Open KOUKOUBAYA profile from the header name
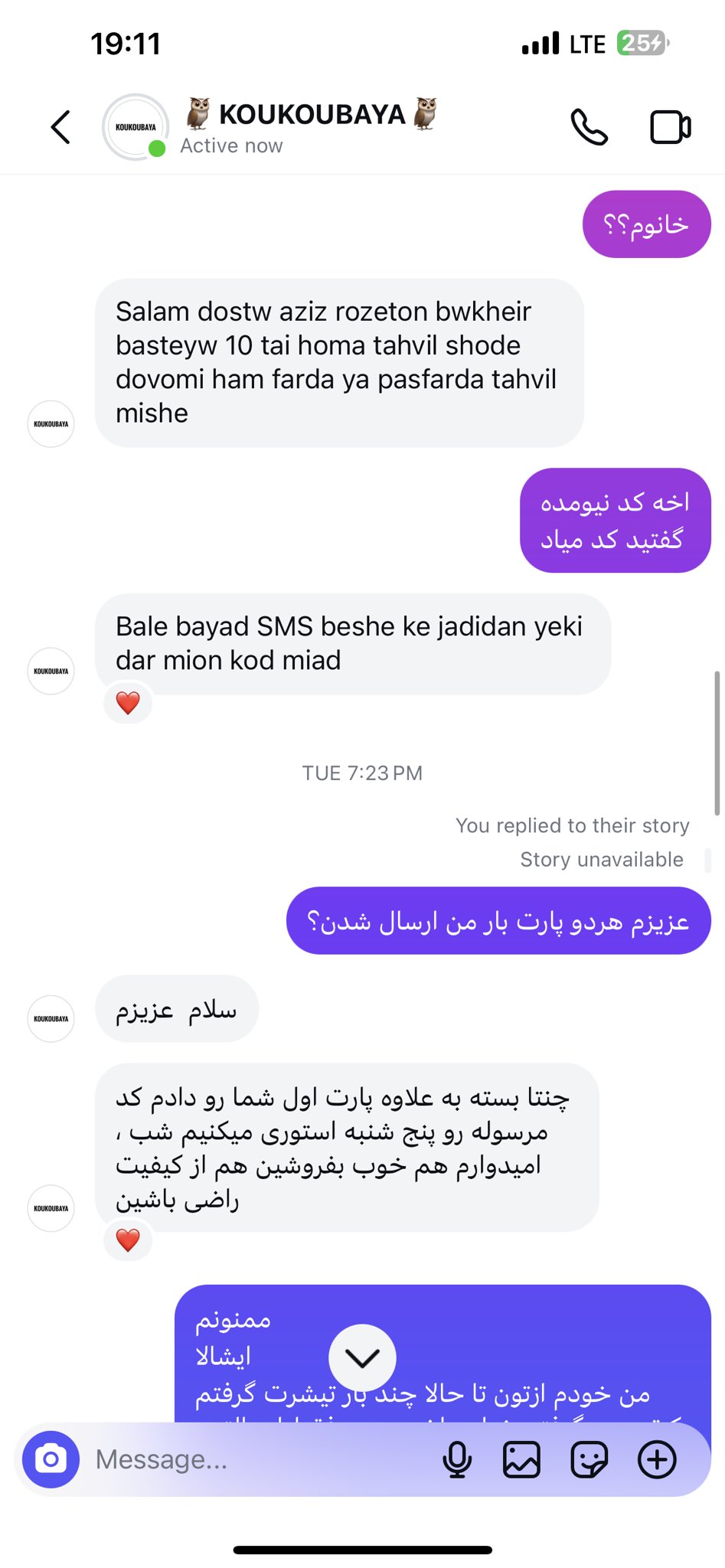Viewport: 725px width, 1568px height. click(x=312, y=114)
